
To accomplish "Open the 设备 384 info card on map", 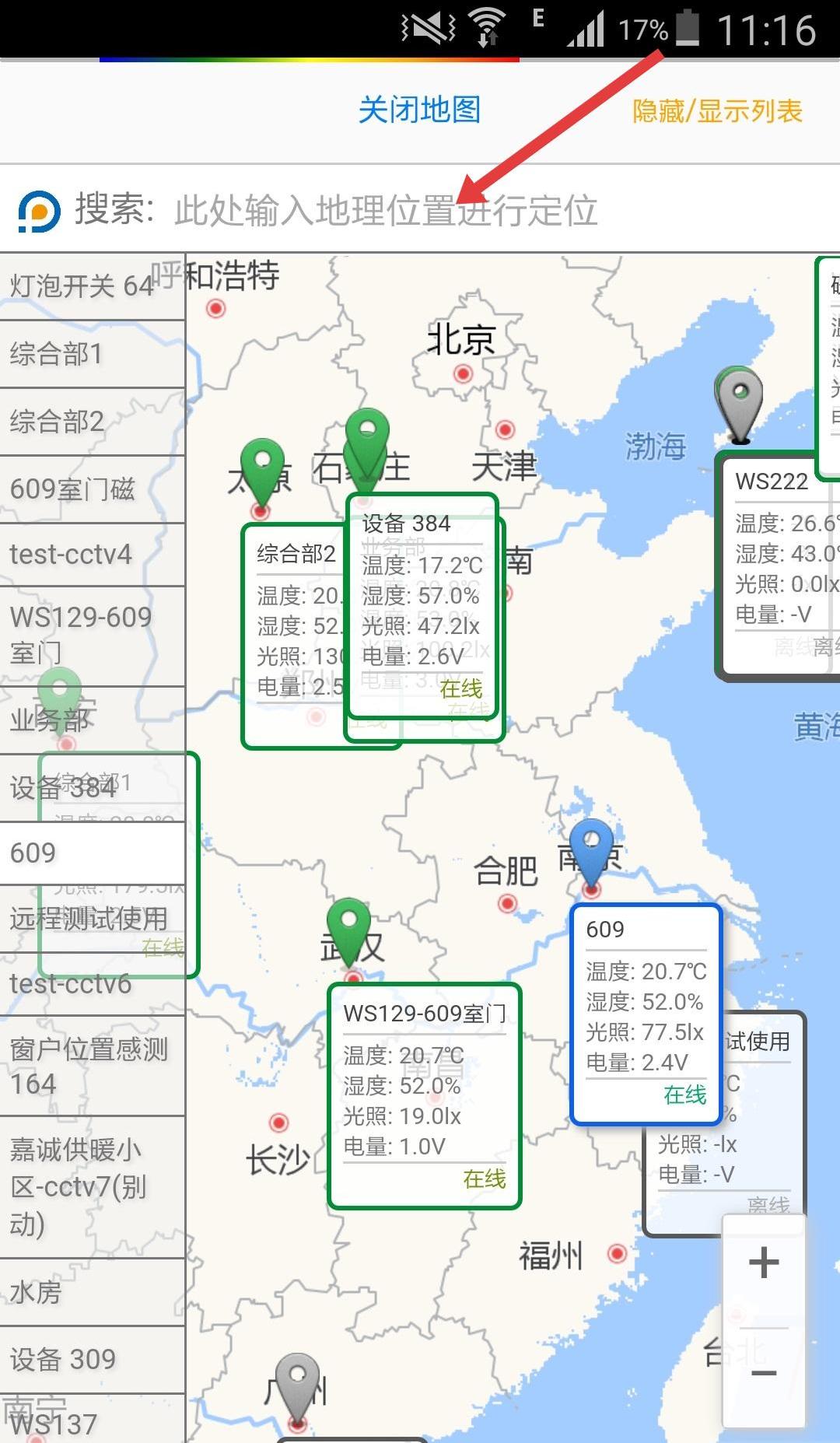I will [x=422, y=605].
